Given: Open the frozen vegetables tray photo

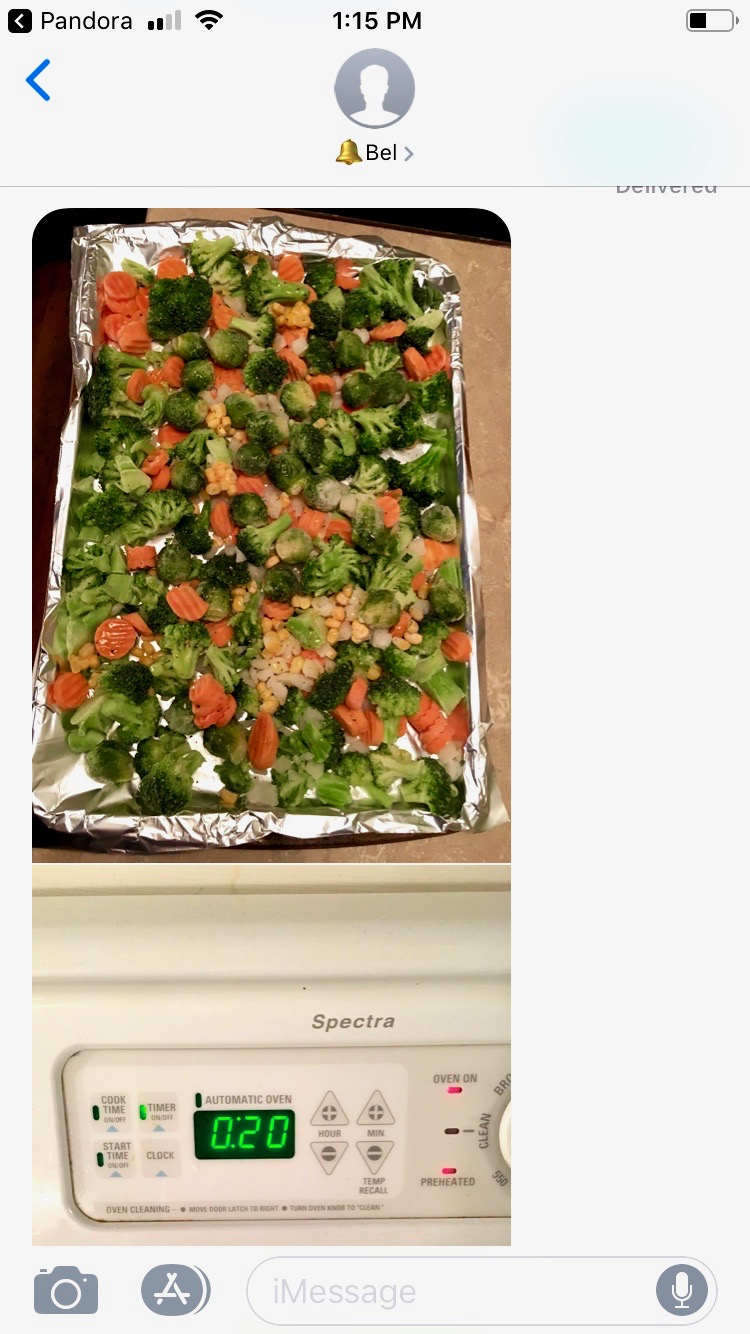Looking at the screenshot, I should 271,534.
